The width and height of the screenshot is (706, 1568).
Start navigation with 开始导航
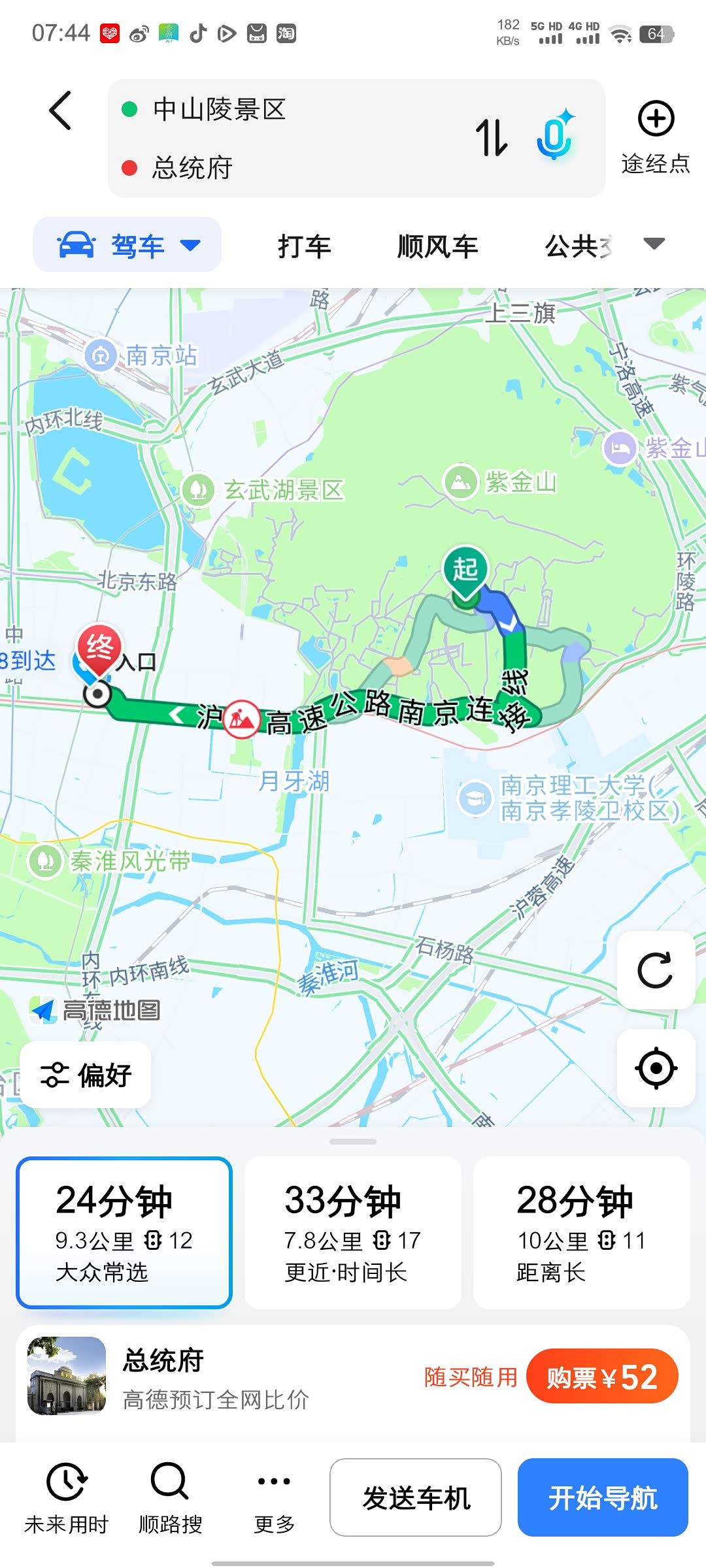coord(603,1497)
